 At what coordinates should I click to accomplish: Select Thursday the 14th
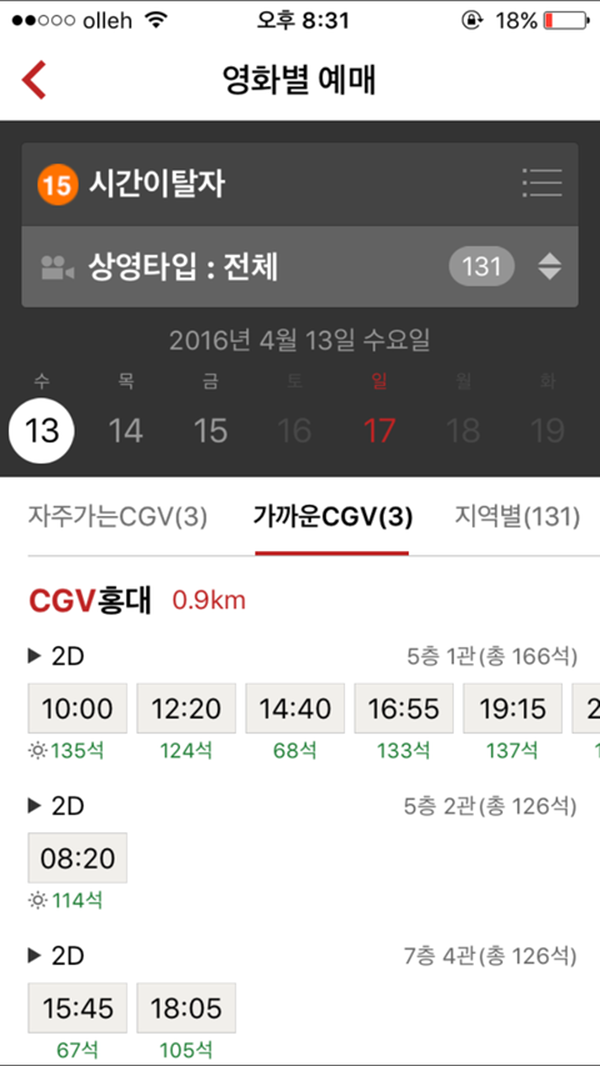tap(126, 431)
